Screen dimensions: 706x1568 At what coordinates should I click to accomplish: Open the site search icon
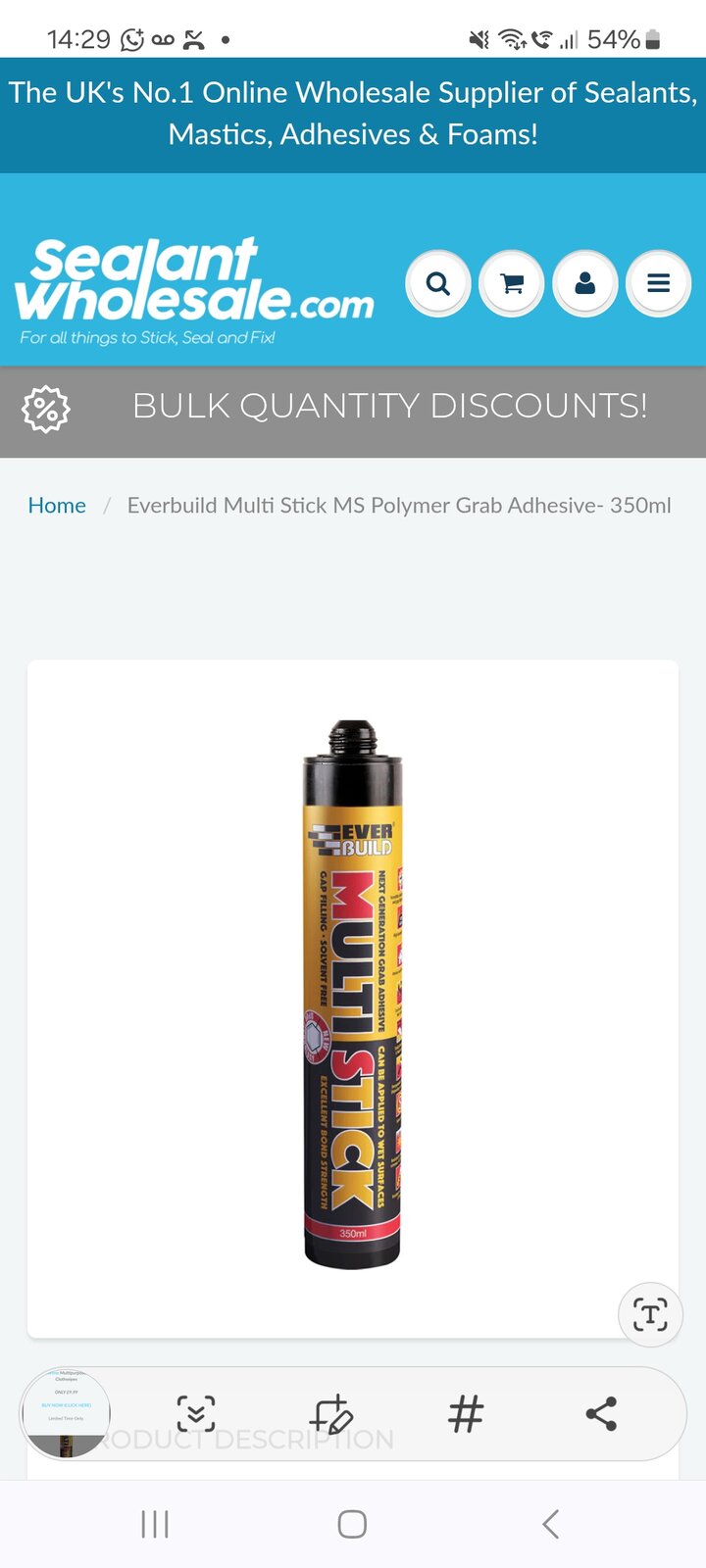click(438, 284)
